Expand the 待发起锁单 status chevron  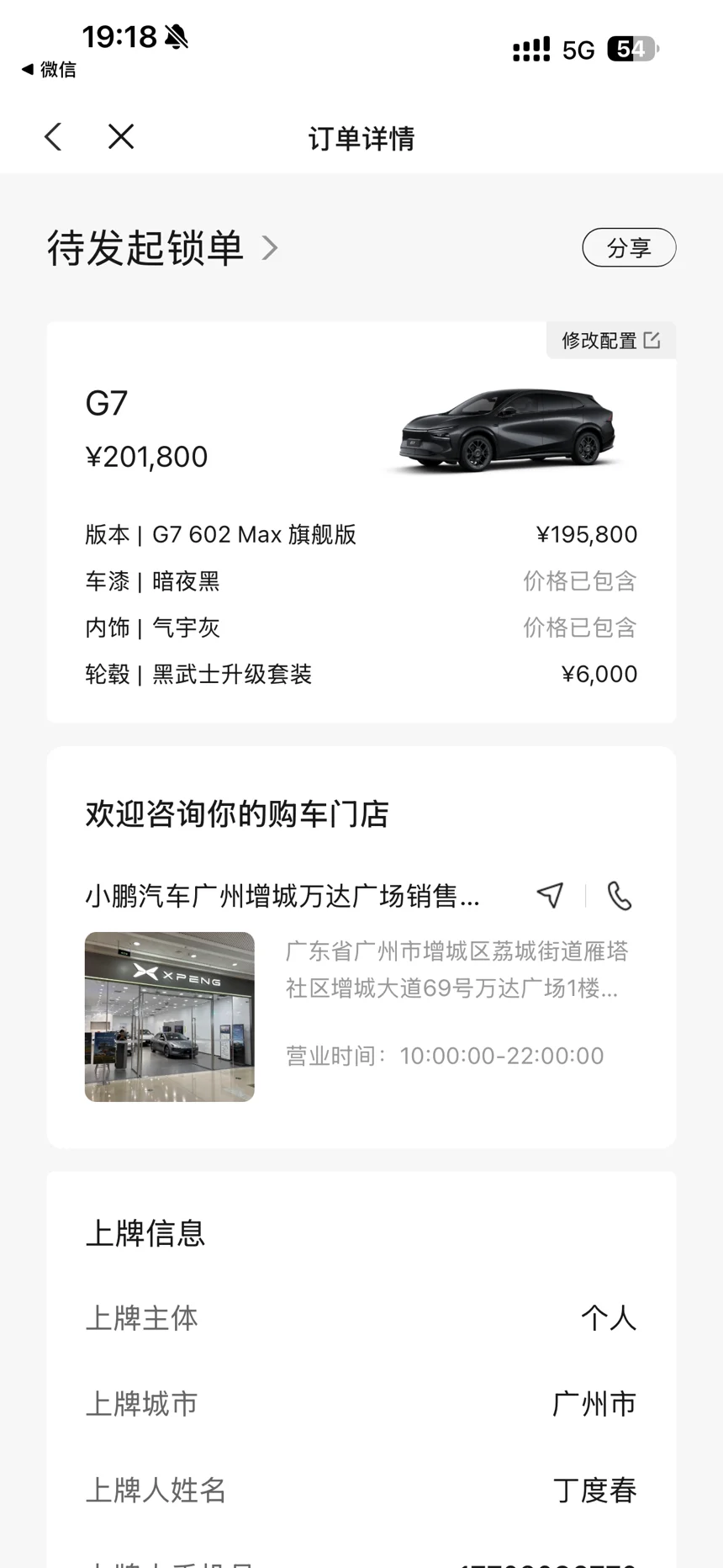click(269, 248)
